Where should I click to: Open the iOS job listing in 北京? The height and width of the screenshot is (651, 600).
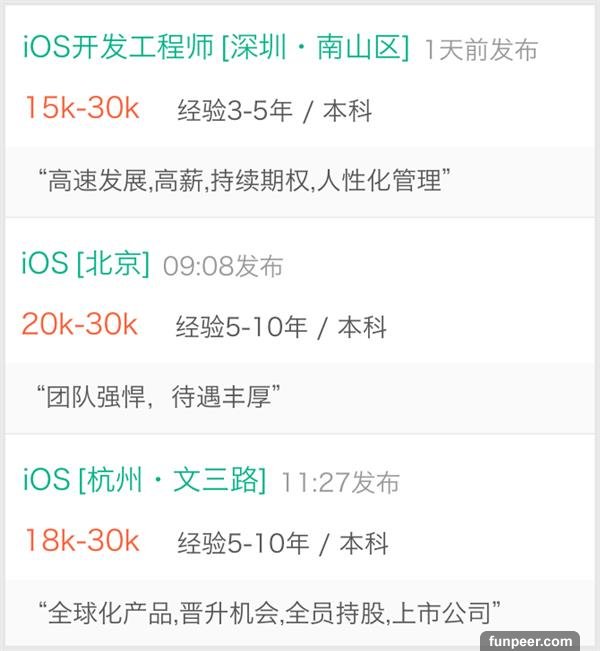(86, 264)
